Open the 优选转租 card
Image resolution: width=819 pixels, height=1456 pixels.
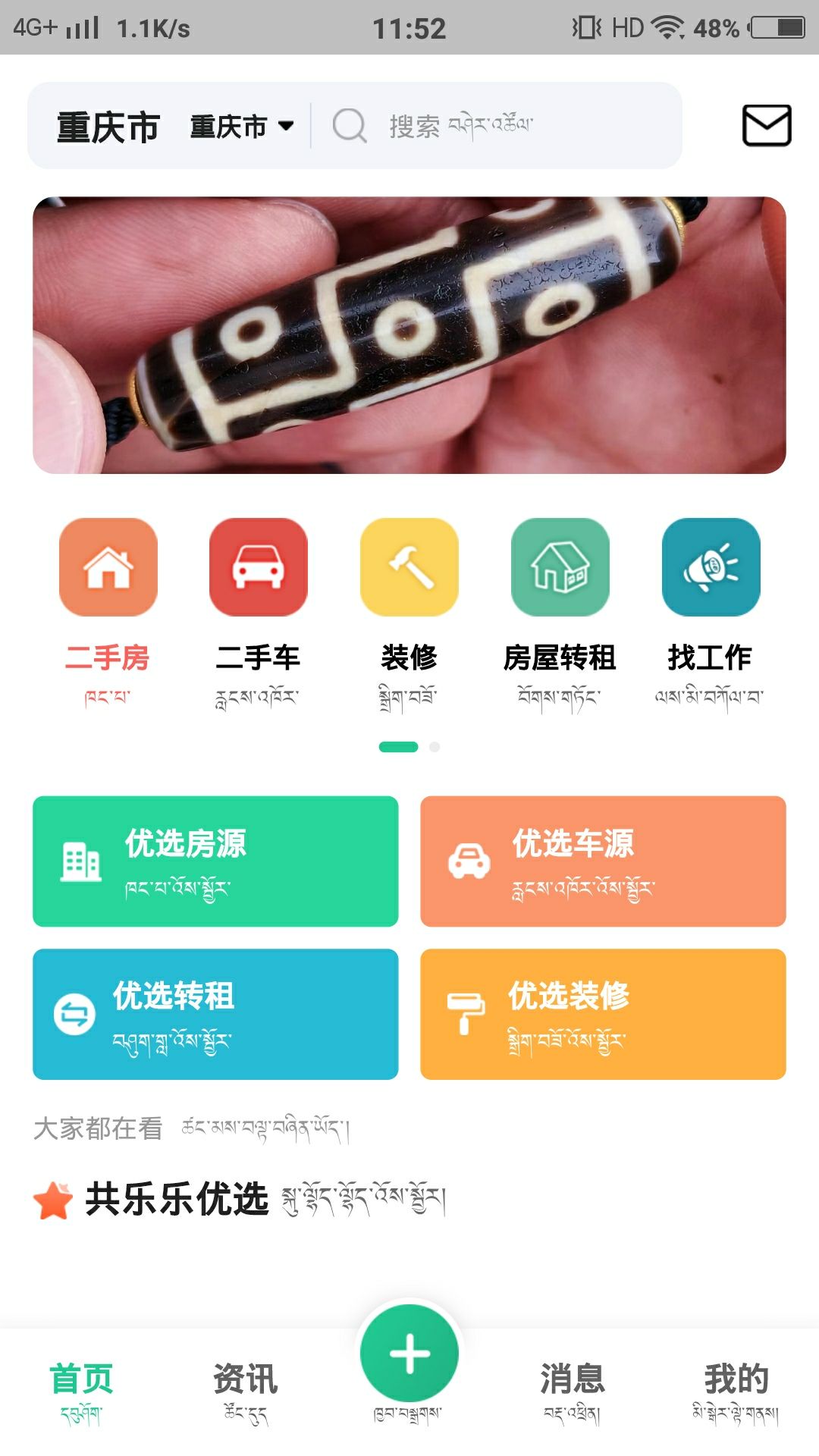215,1014
